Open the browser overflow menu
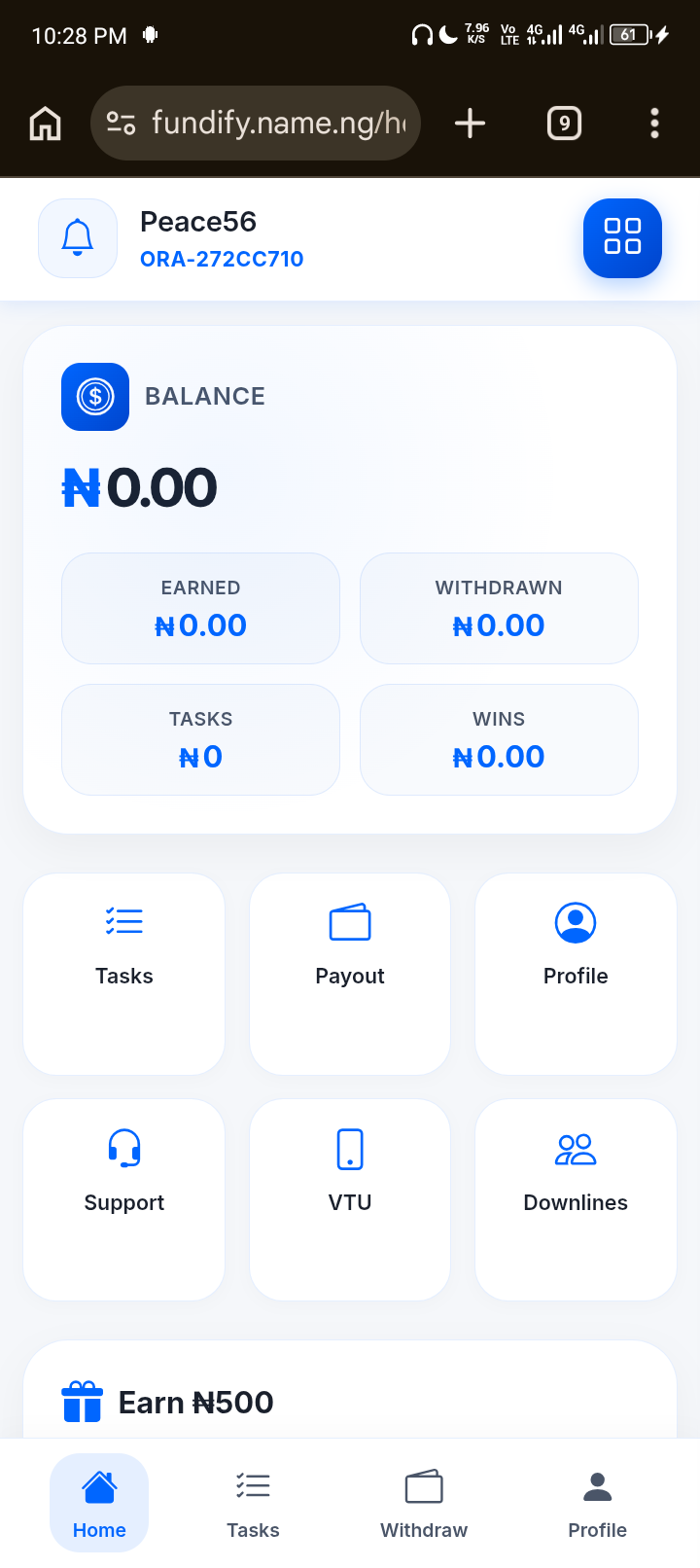700x1568 pixels. 654,124
